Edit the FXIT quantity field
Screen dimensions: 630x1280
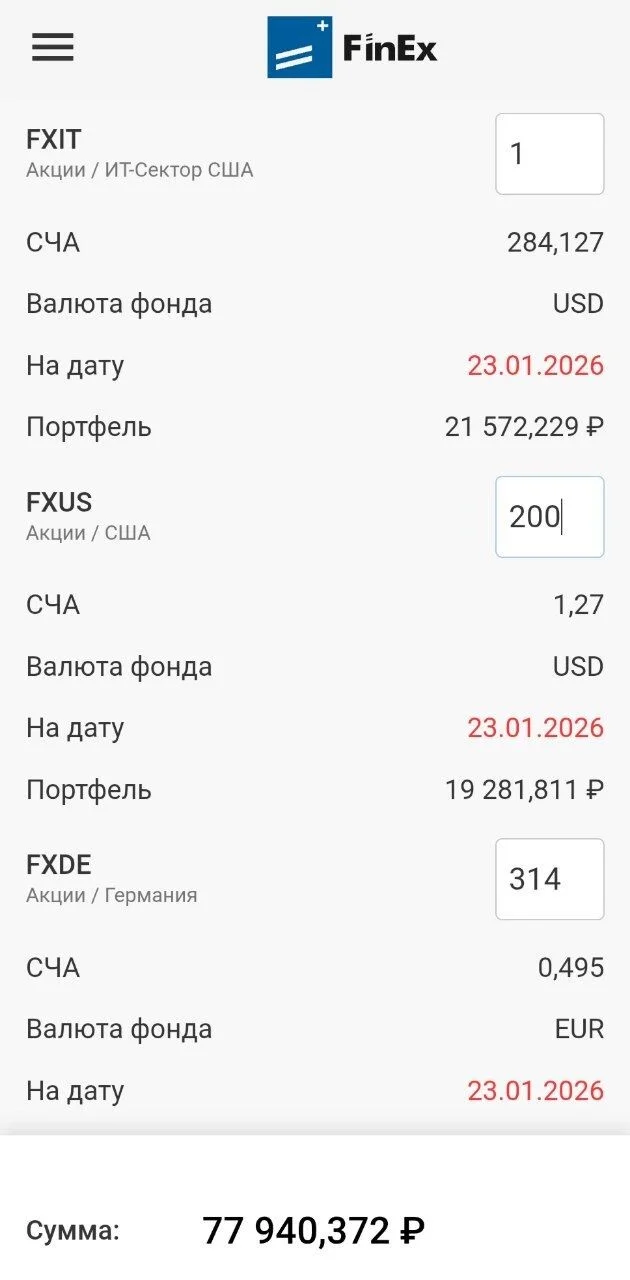coord(550,154)
